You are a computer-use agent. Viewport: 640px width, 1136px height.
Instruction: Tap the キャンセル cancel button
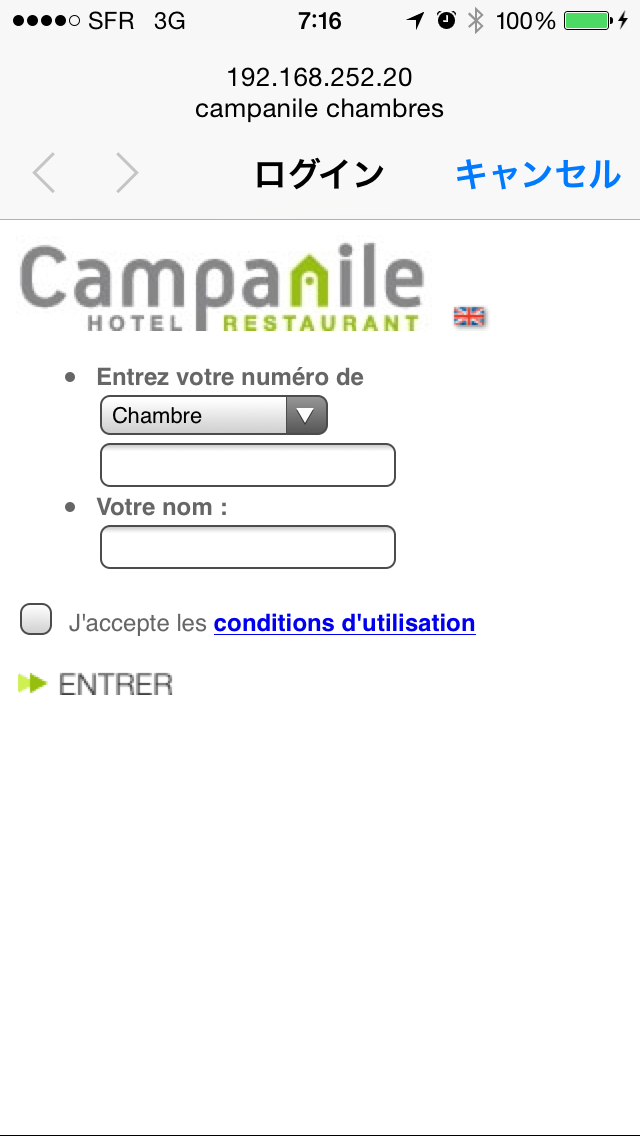(537, 174)
